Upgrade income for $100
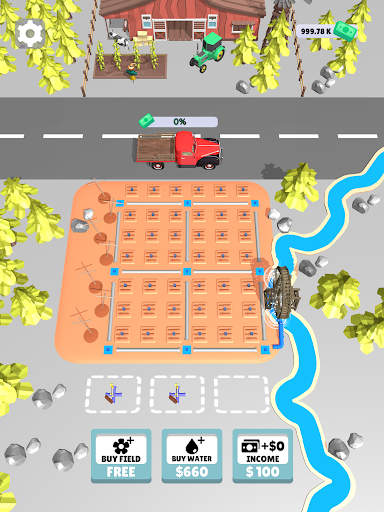 point(263,456)
